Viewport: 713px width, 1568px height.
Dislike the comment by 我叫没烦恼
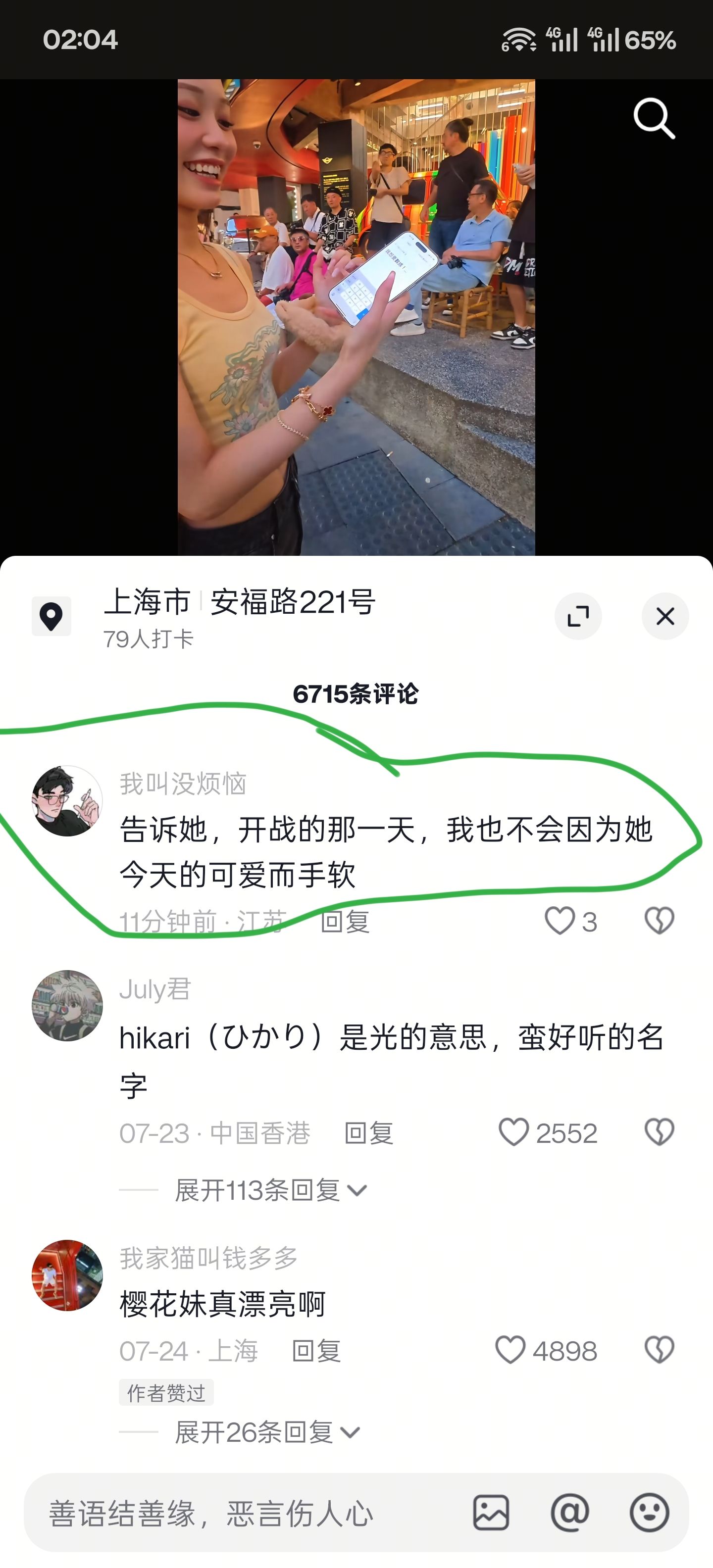pos(659,921)
